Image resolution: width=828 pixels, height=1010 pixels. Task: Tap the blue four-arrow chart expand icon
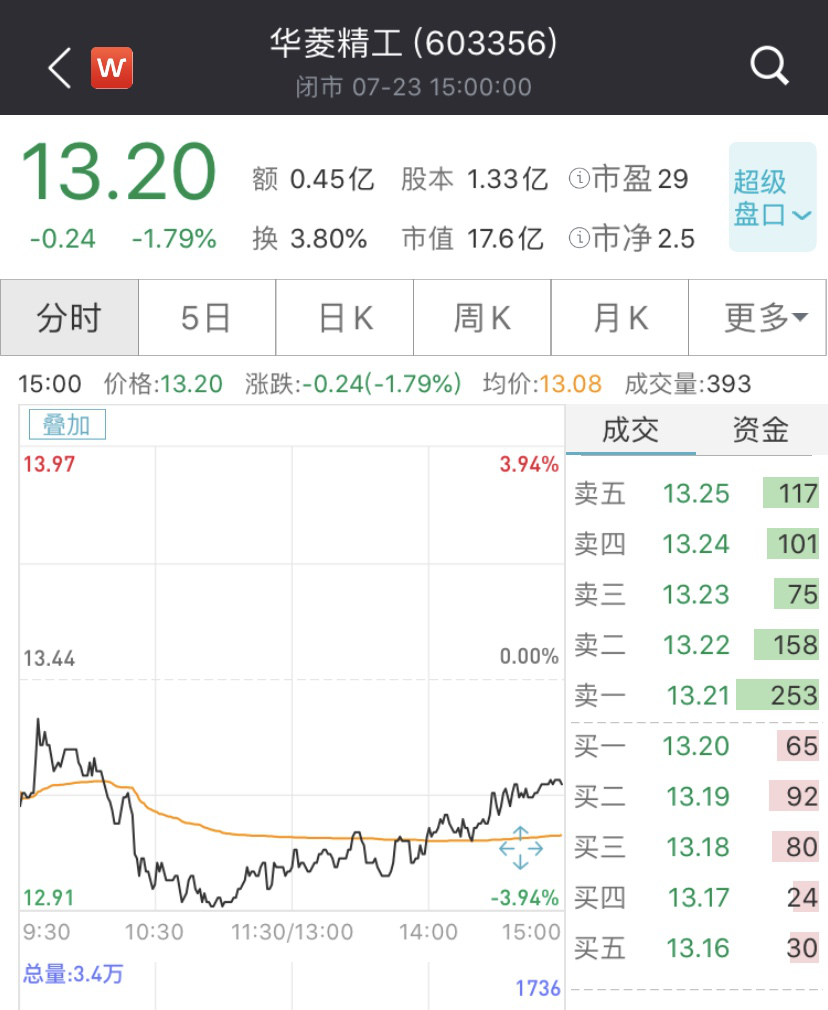coord(520,848)
